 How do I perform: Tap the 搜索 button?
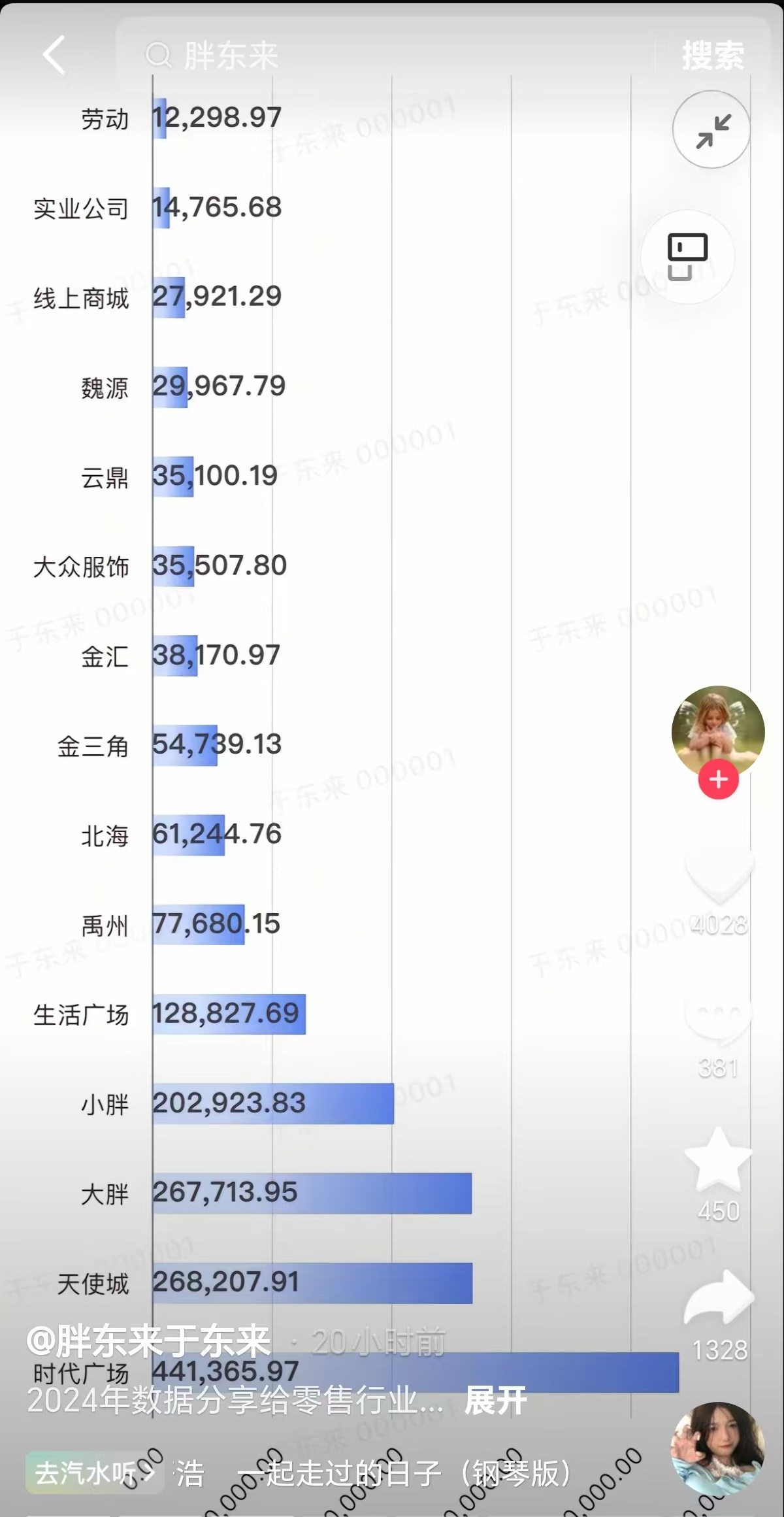tap(713, 55)
